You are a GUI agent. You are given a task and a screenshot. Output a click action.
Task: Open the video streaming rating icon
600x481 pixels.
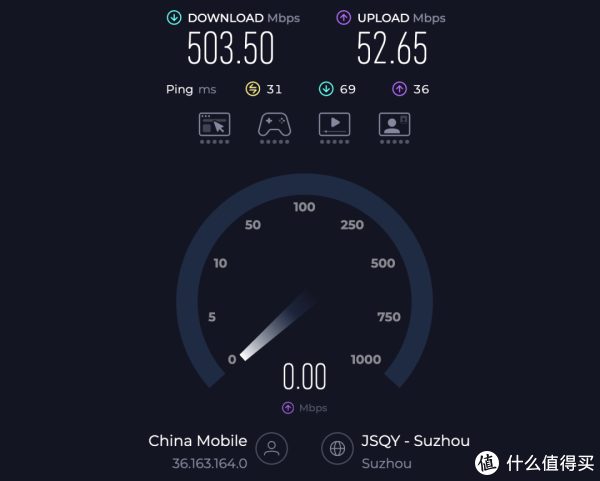tap(334, 125)
